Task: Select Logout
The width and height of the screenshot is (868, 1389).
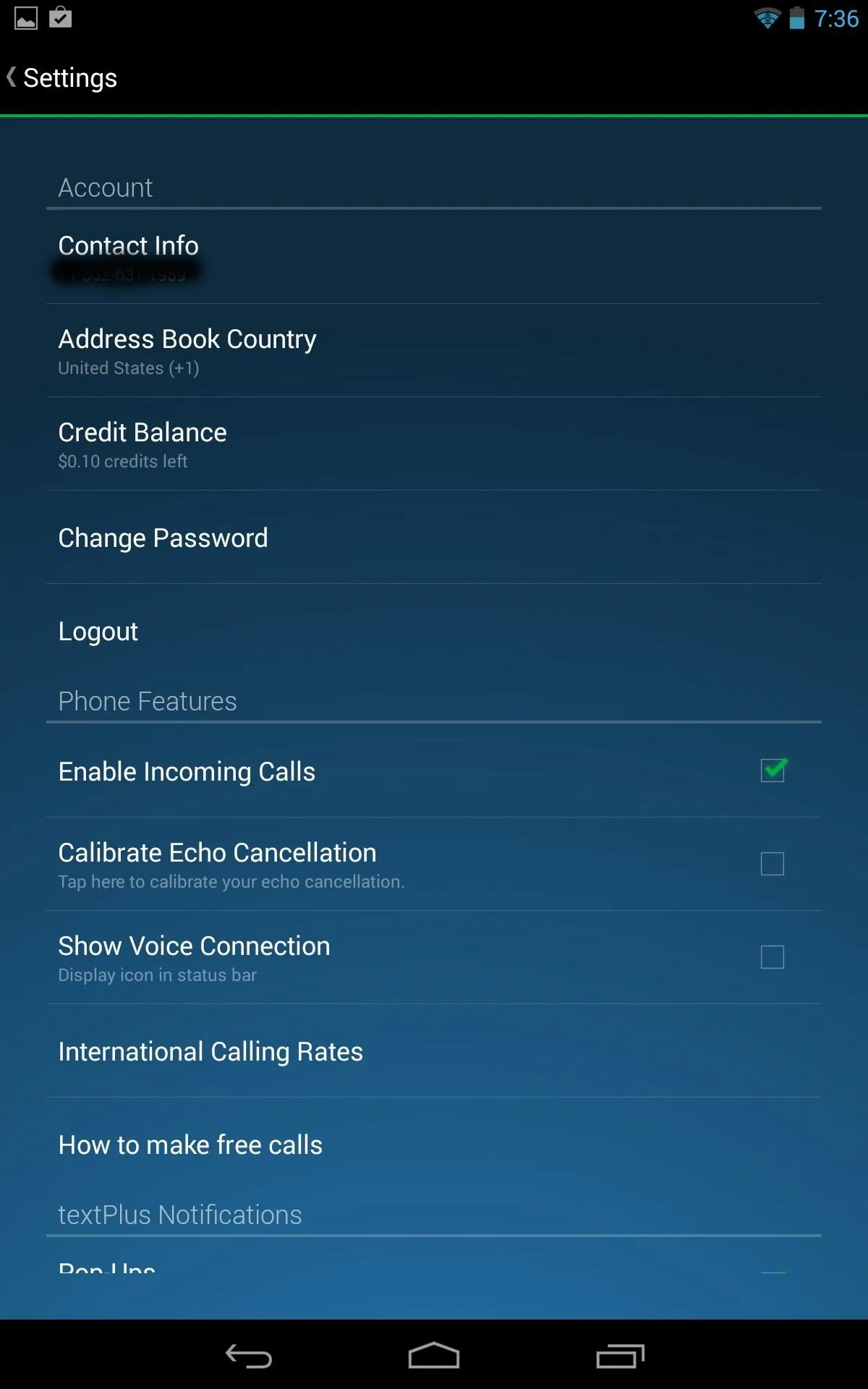Action: coord(434,630)
